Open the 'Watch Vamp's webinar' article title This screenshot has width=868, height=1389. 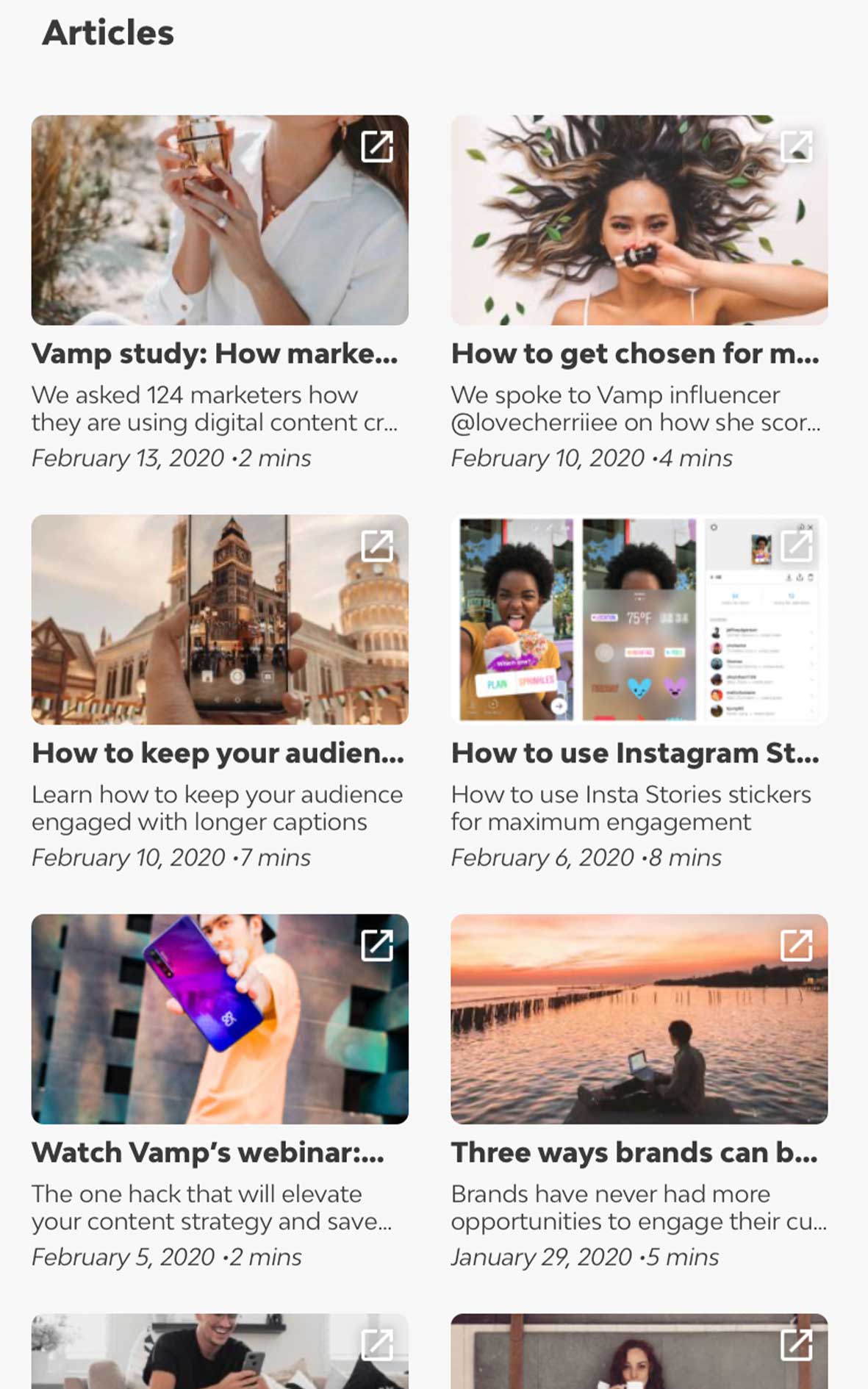209,1154
